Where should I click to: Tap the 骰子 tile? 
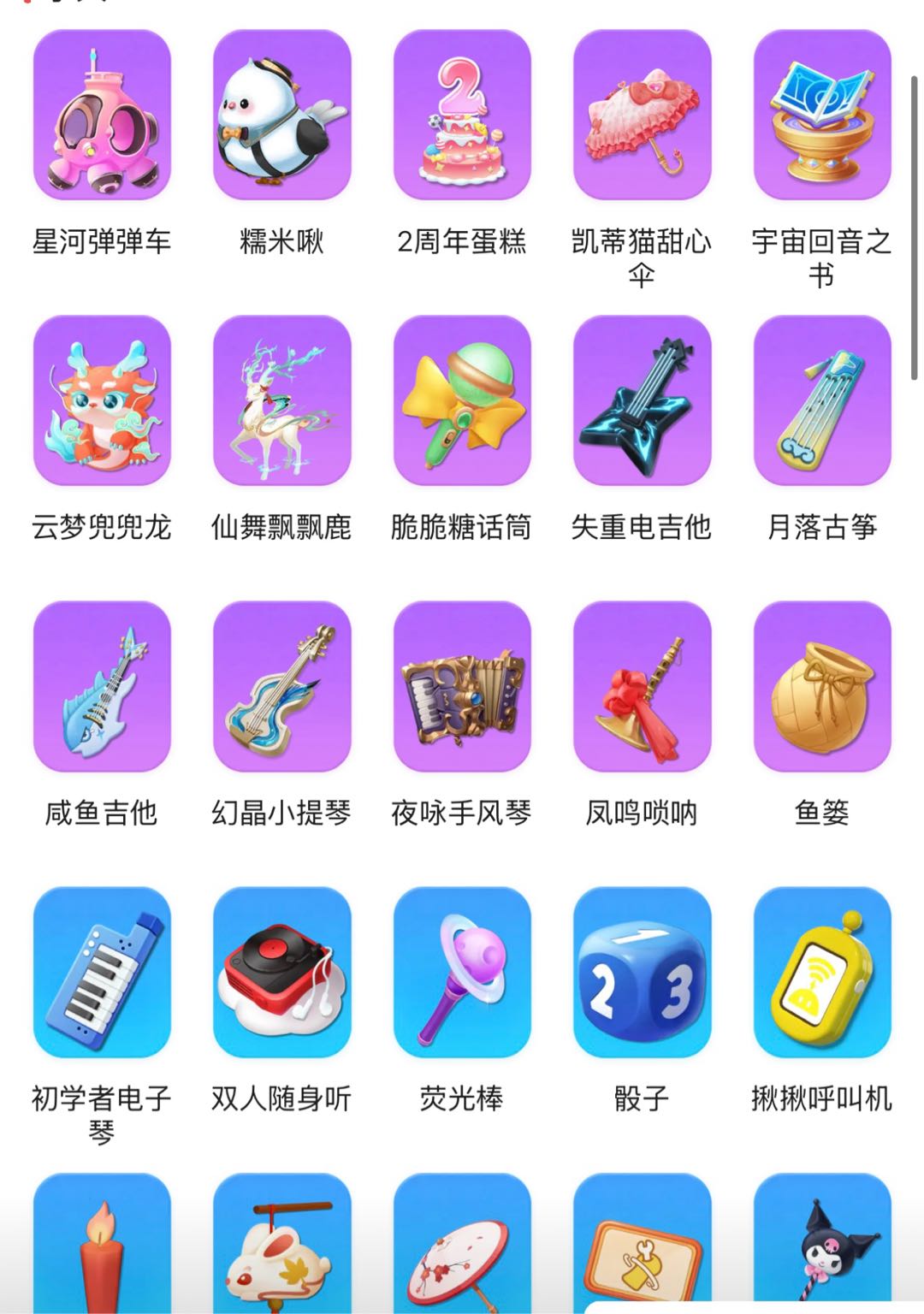642,972
